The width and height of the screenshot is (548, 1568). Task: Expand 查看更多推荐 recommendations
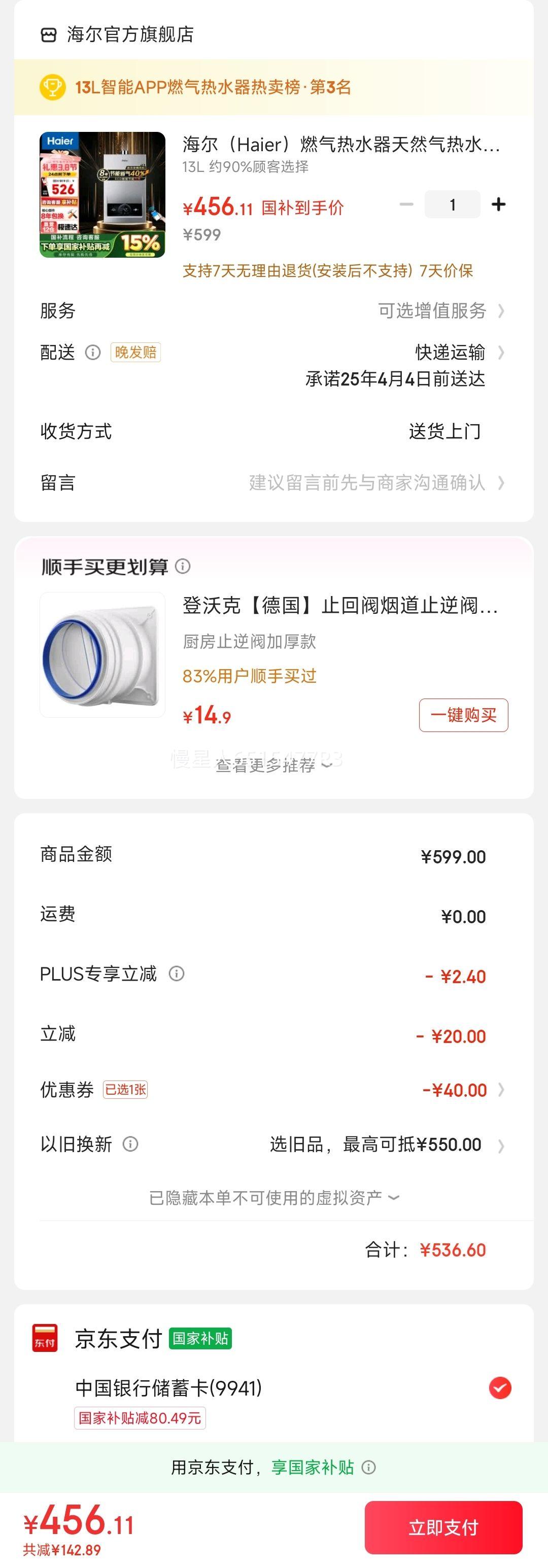tap(273, 767)
